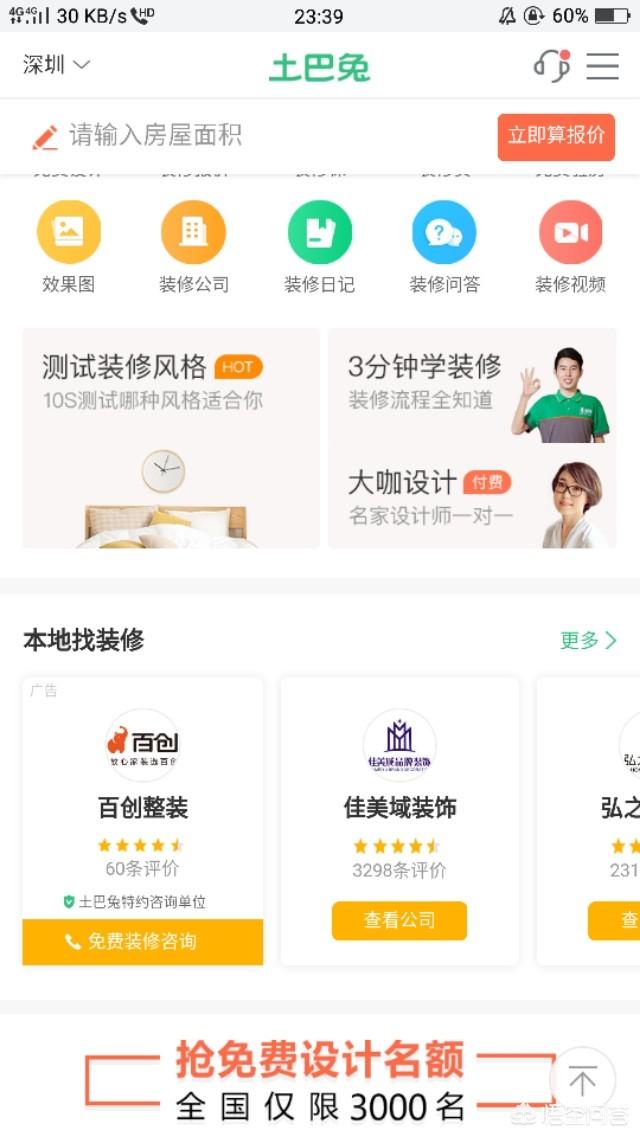Open the 抢免费设计名额 banner
The height and width of the screenshot is (1137, 640).
click(x=320, y=1080)
